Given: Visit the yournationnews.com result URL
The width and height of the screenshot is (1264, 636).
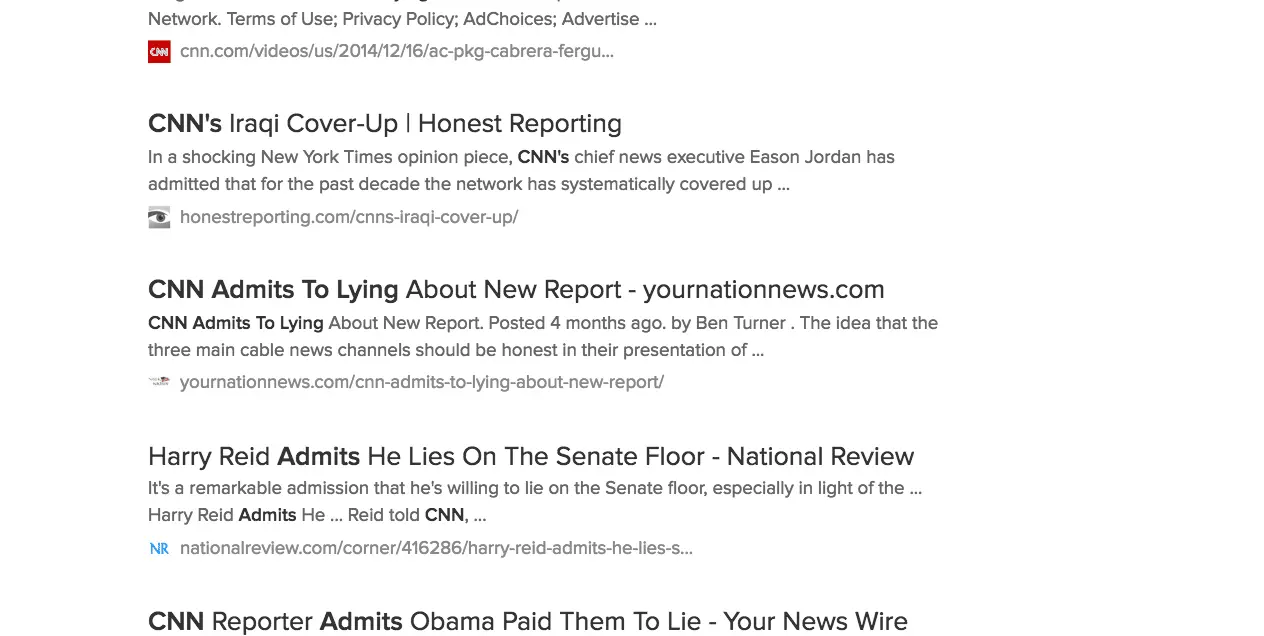Looking at the screenshot, I should pos(421,382).
